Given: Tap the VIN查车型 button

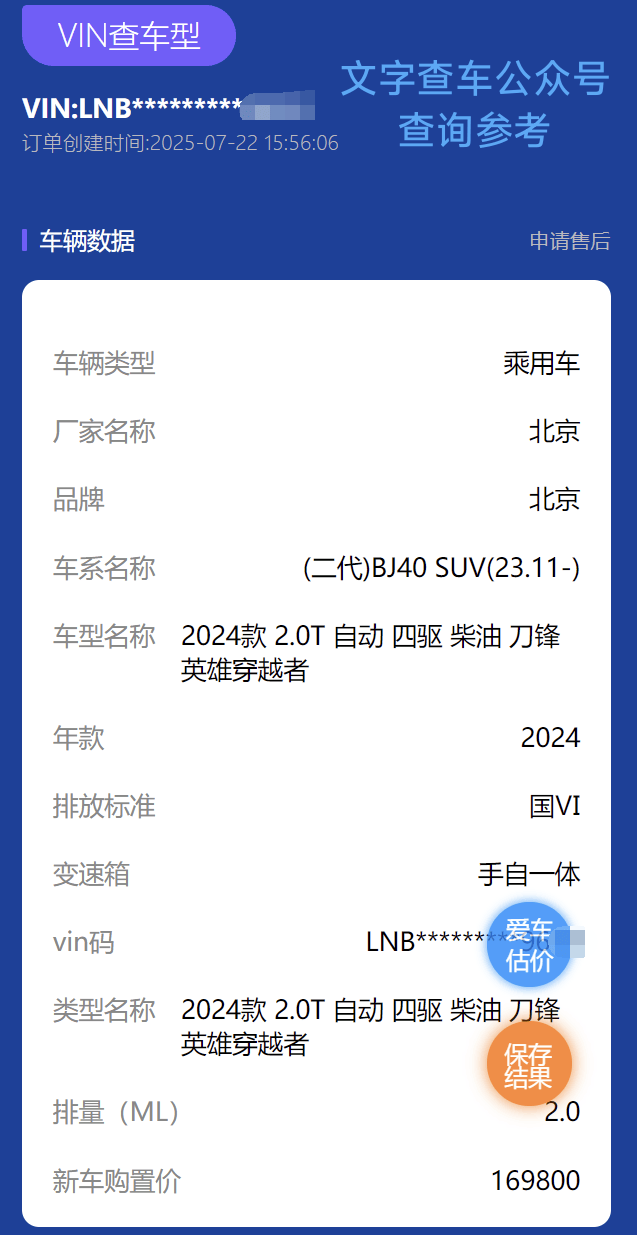Looking at the screenshot, I should (x=129, y=36).
